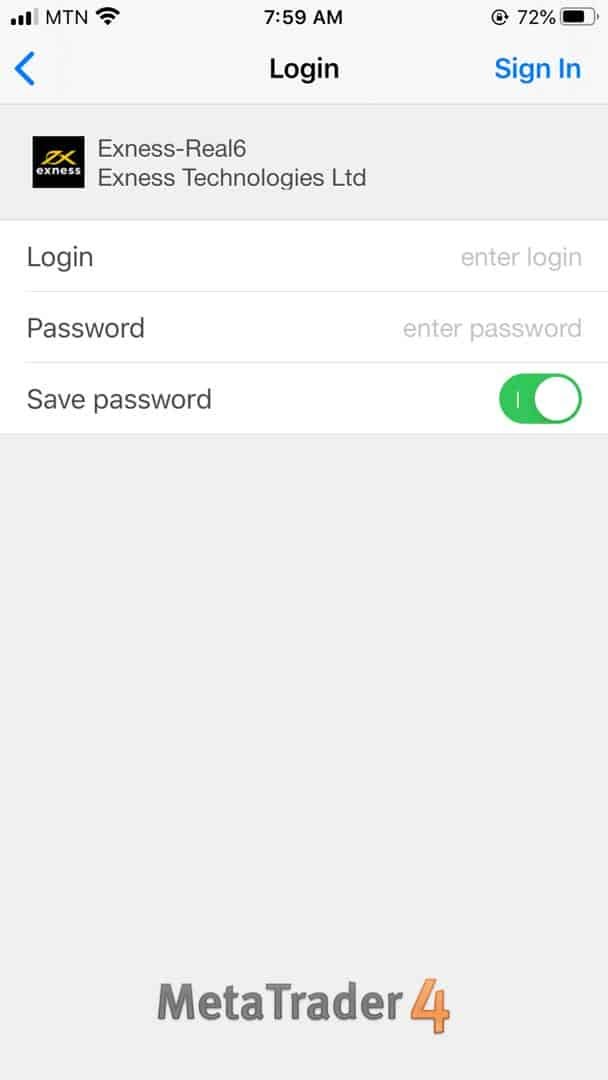Go back using the top-left arrow
Image resolution: width=608 pixels, height=1080 pixels.
(25, 69)
